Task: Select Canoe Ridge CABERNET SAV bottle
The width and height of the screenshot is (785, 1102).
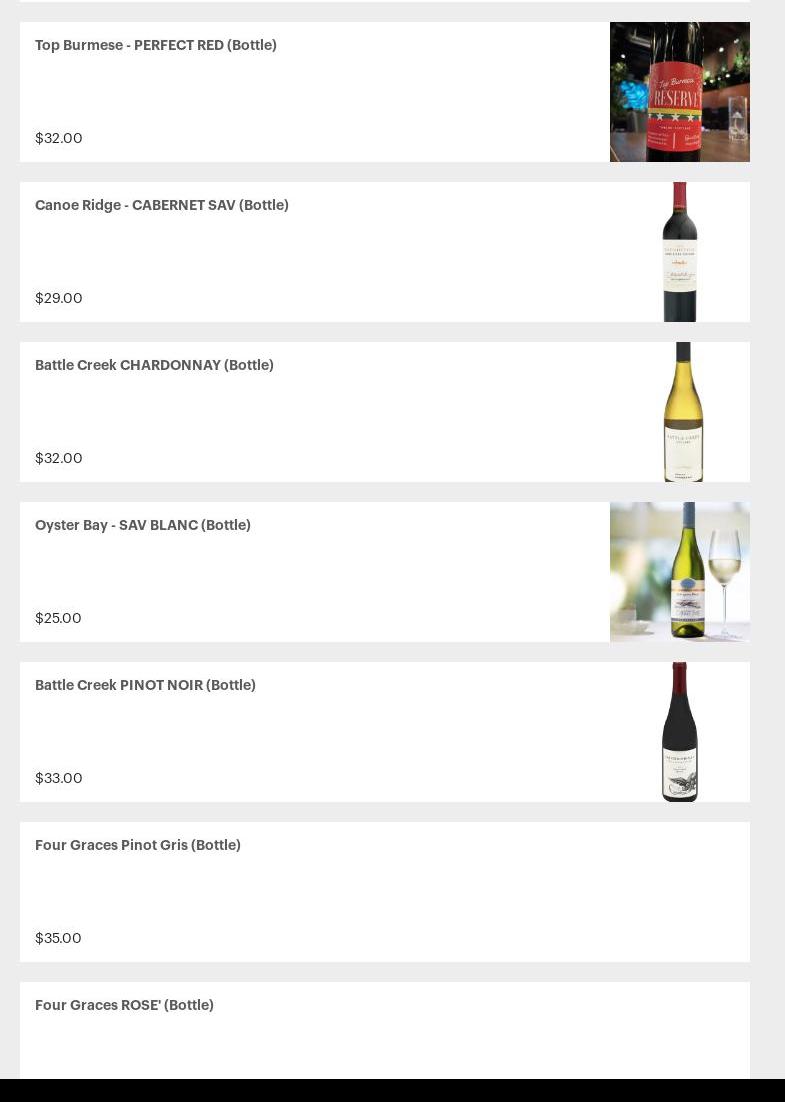Action: pyautogui.click(x=162, y=206)
